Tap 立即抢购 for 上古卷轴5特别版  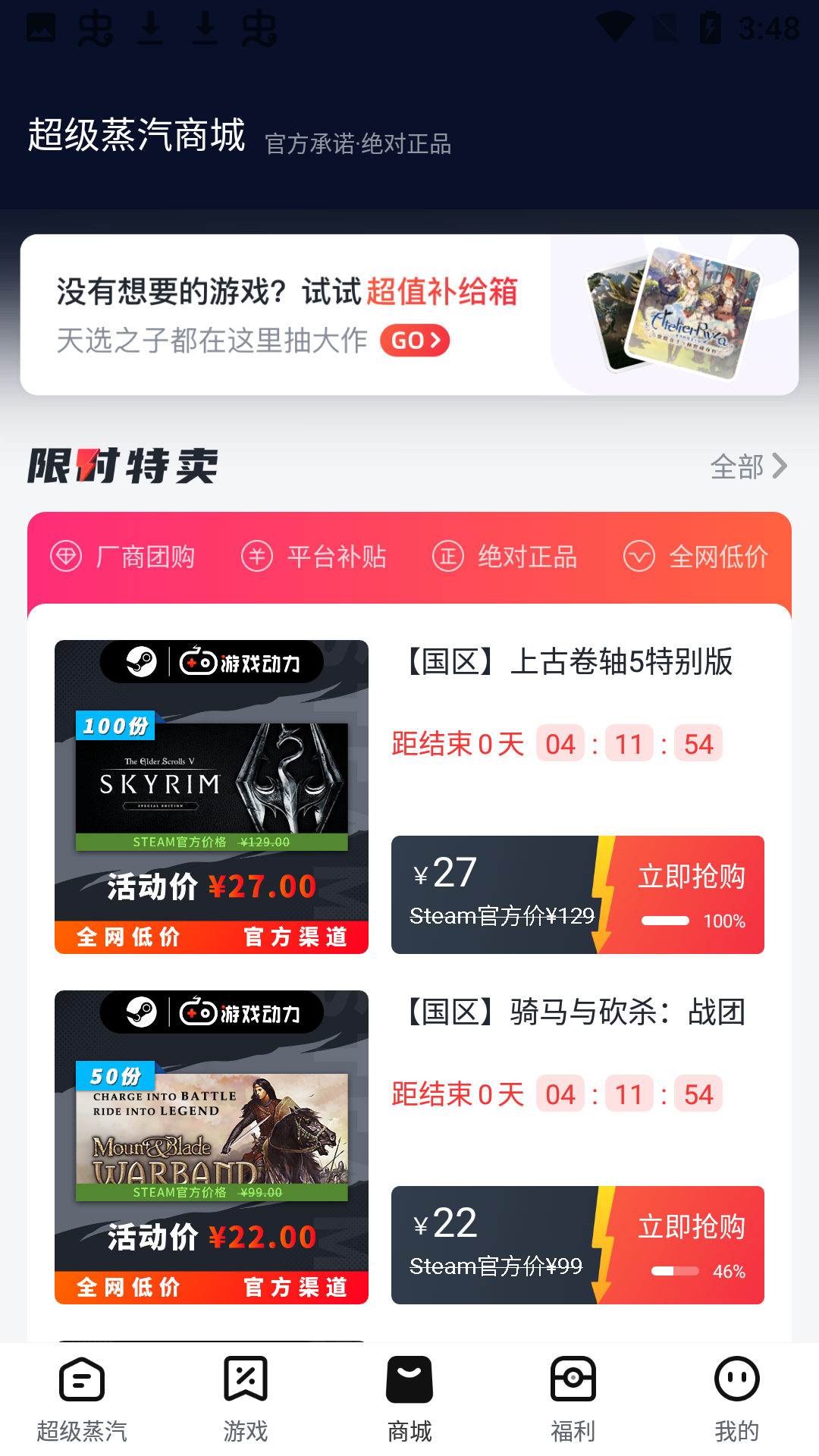(689, 895)
